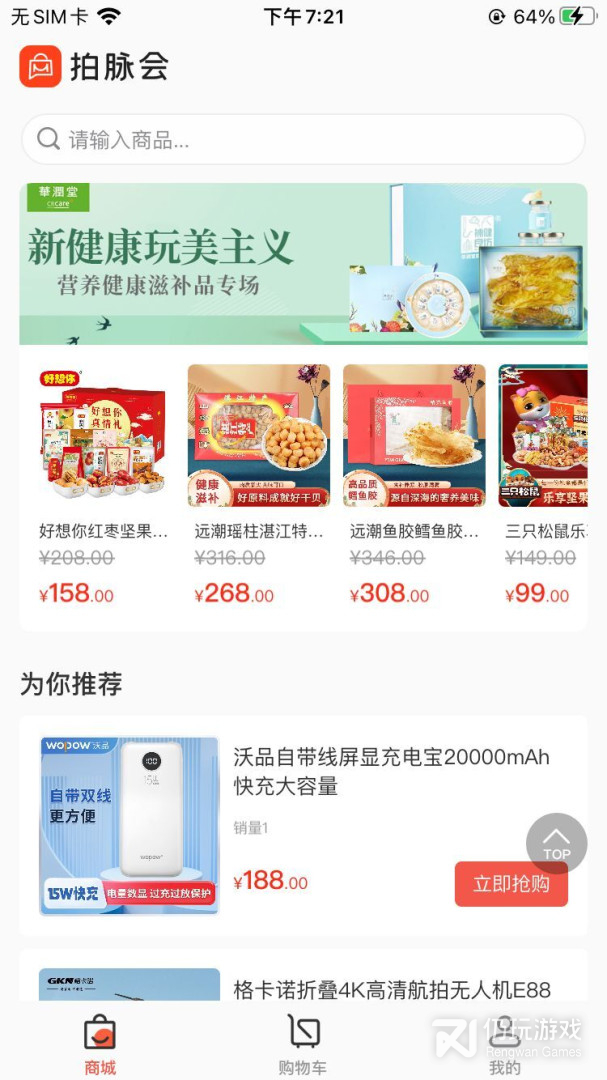Open the 格卡诺折叠4K无人机 product card
Screen dimensions: 607x1080
pyautogui.click(x=392, y=989)
